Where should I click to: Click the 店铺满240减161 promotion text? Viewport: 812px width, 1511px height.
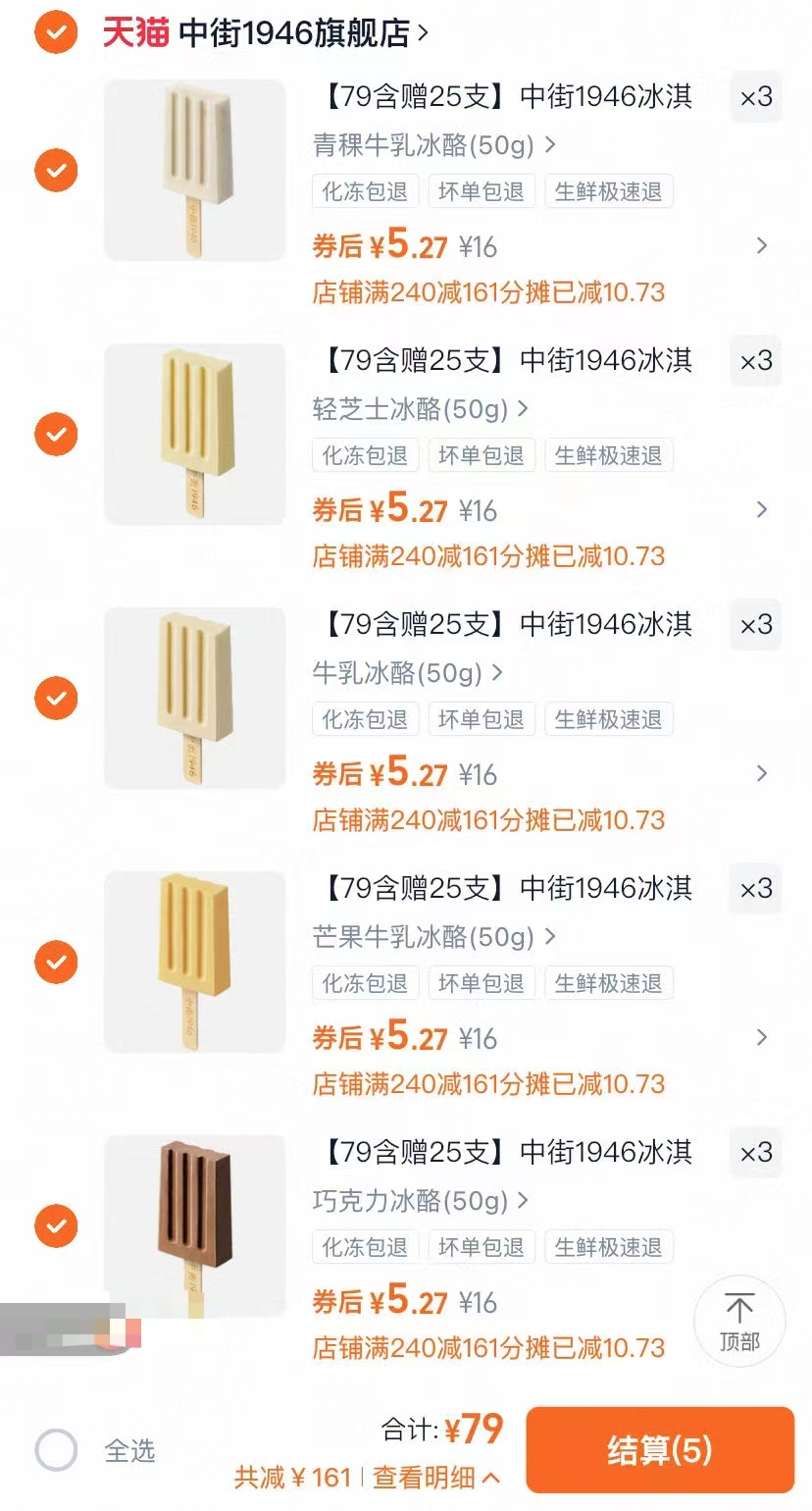[489, 292]
